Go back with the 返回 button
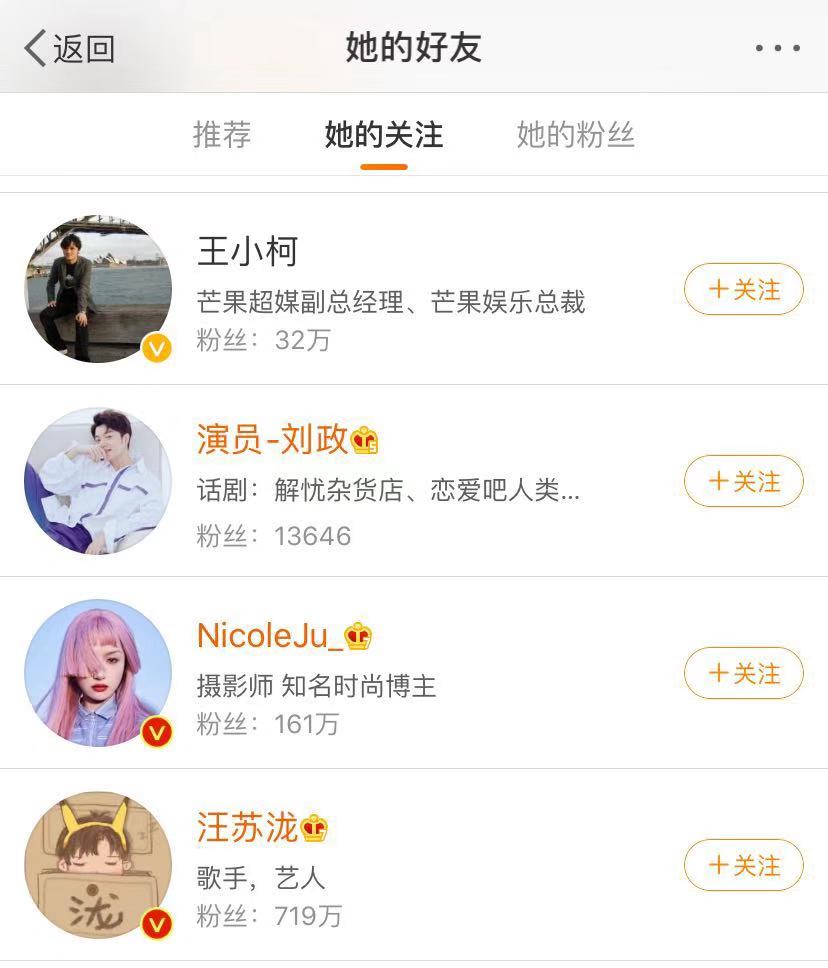This screenshot has height=968, width=828. (x=70, y=48)
